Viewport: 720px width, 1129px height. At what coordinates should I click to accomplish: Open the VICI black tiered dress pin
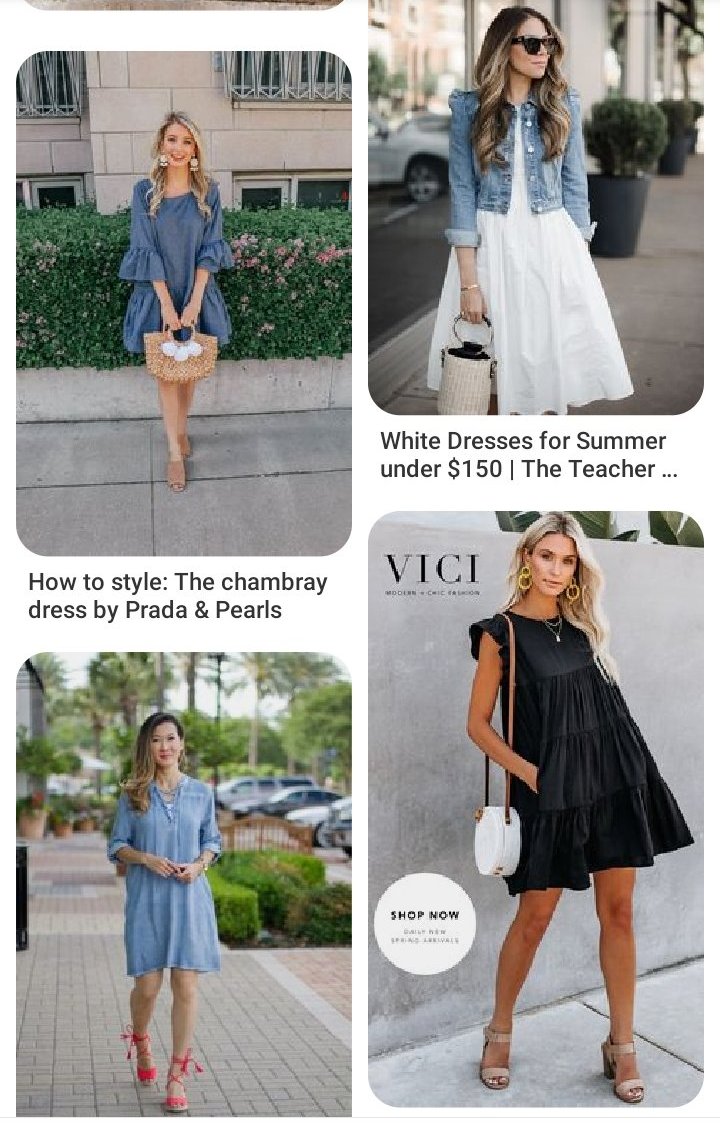tap(535, 808)
